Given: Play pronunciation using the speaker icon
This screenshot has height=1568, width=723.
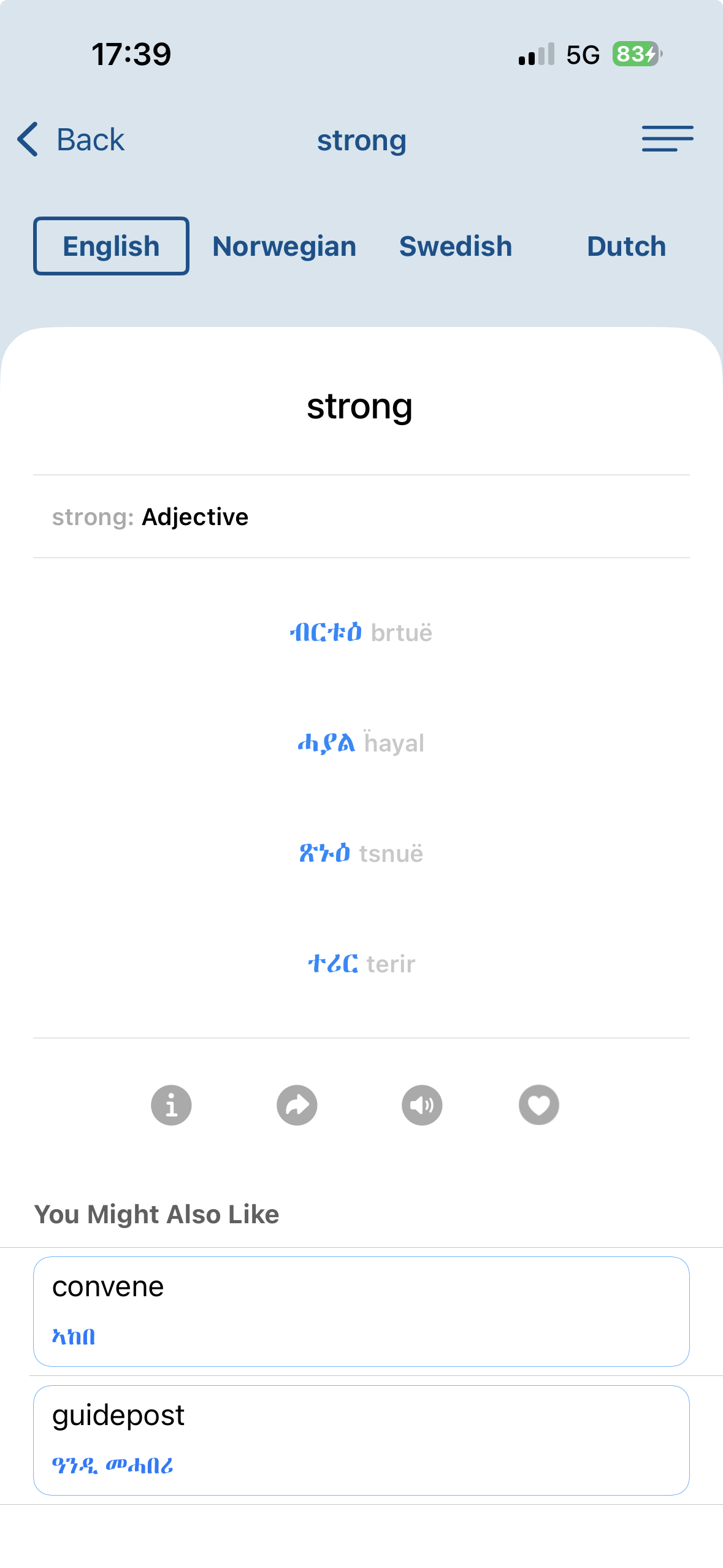Looking at the screenshot, I should (x=422, y=1104).
